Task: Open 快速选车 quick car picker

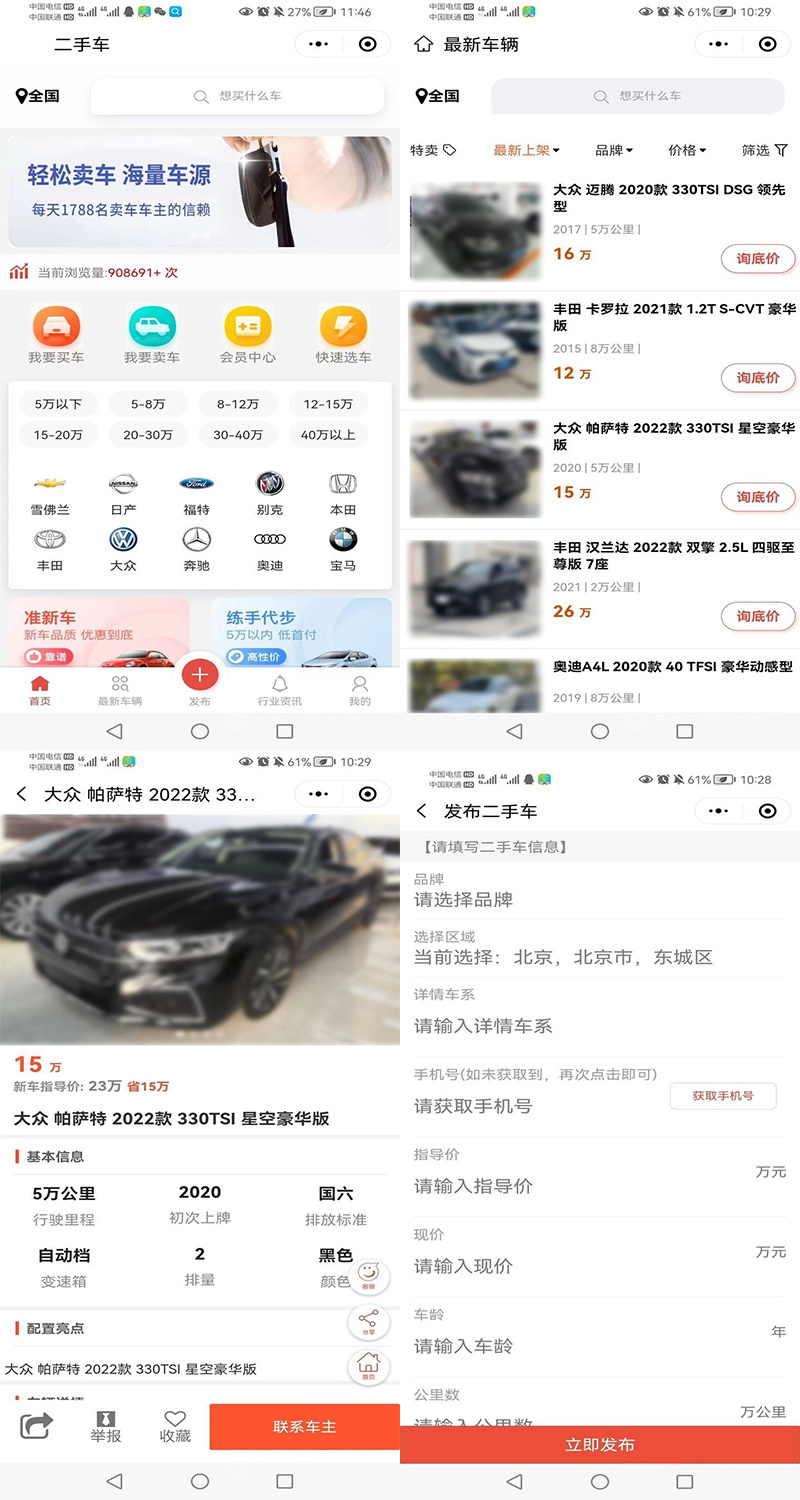Action: (341, 335)
